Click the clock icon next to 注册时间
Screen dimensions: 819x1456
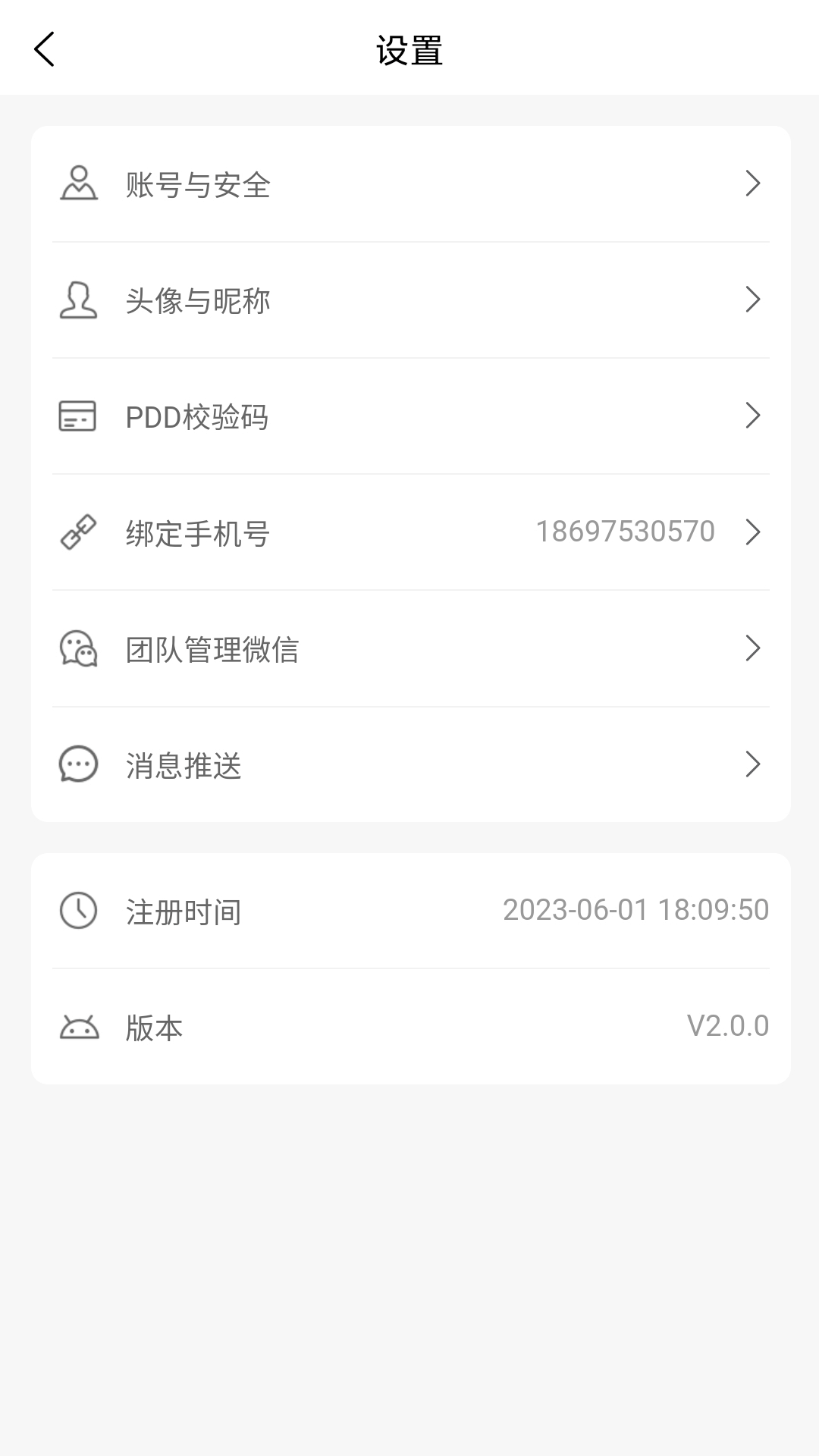(79, 910)
